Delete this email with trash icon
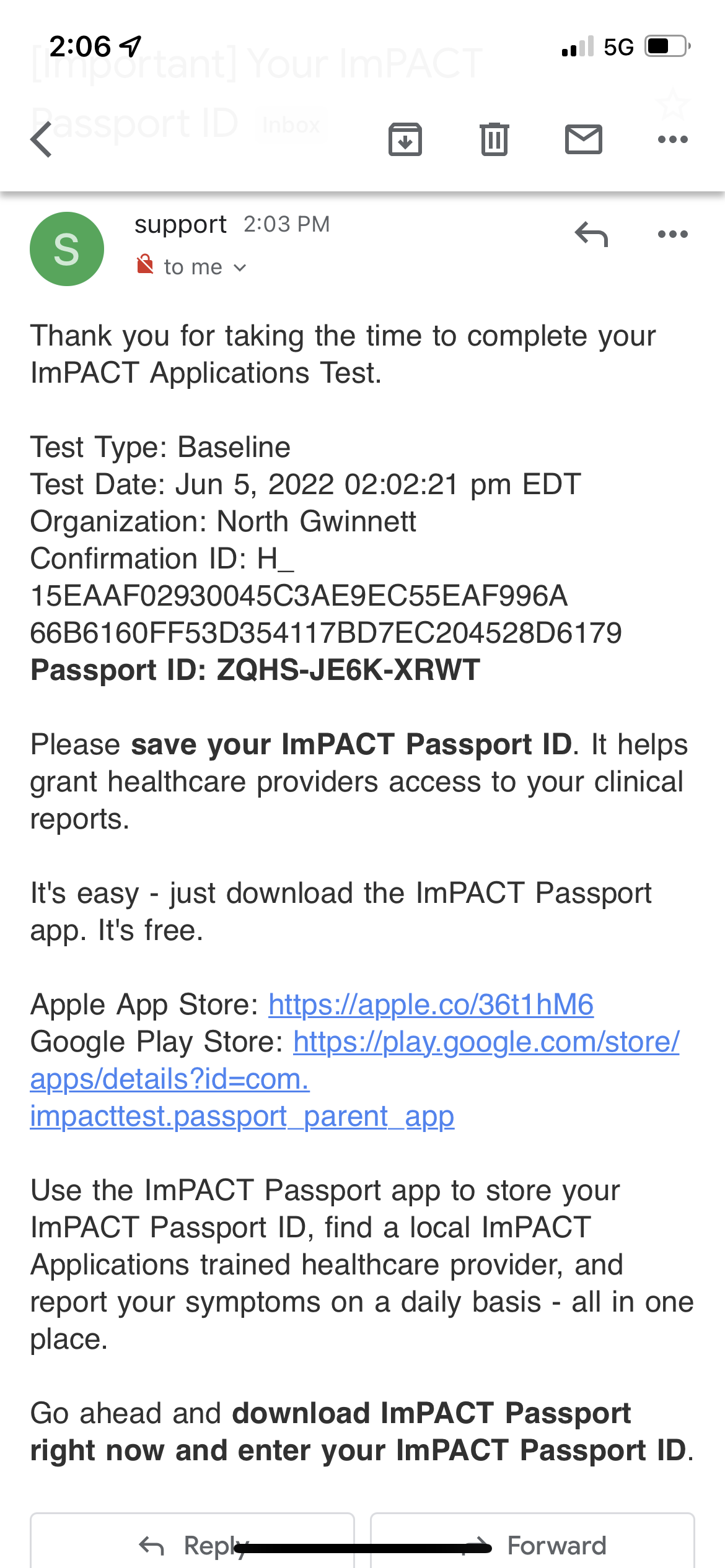This screenshot has width=725, height=1568. (494, 139)
